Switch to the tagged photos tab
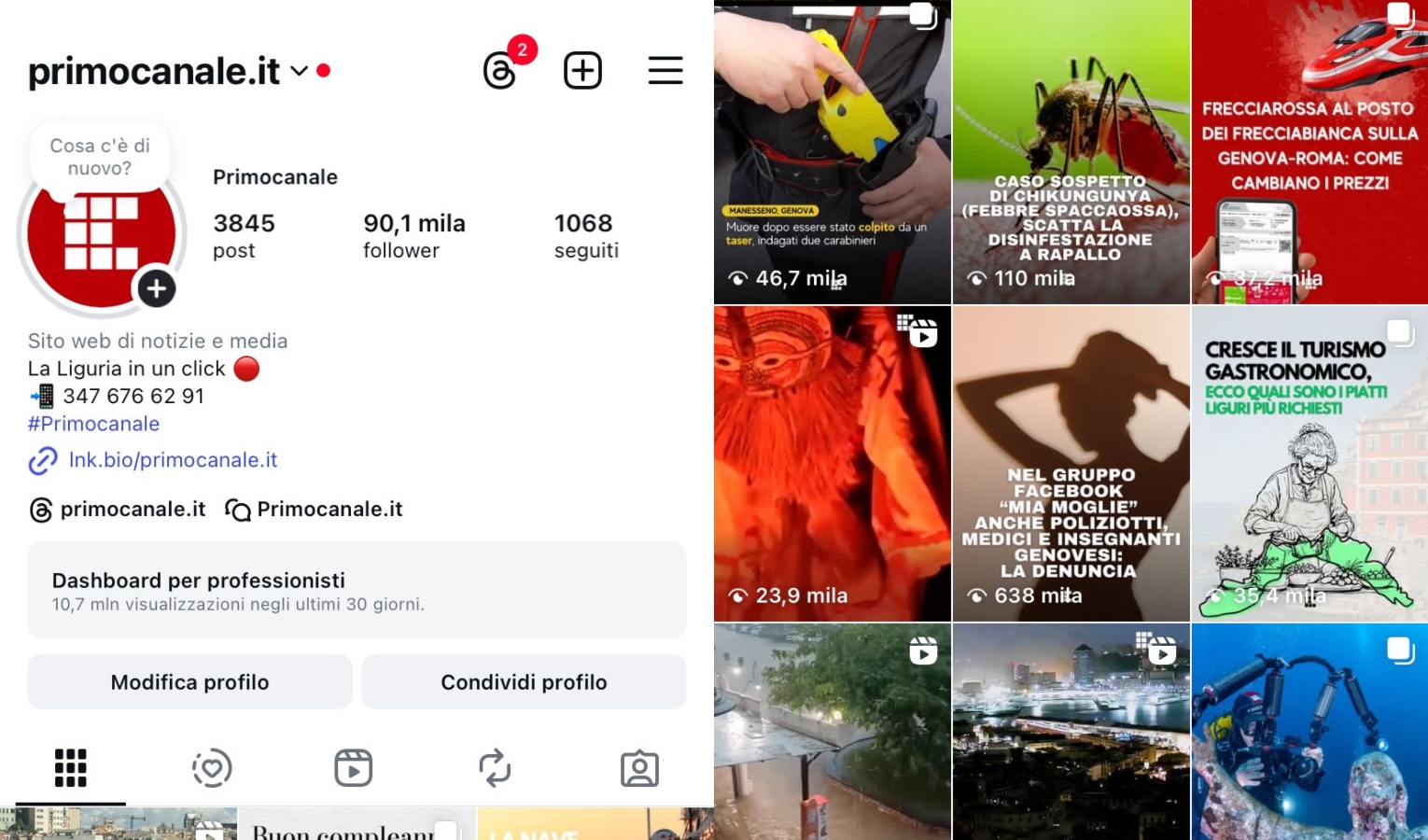Viewport: 1428px width, 840px height. click(639, 768)
